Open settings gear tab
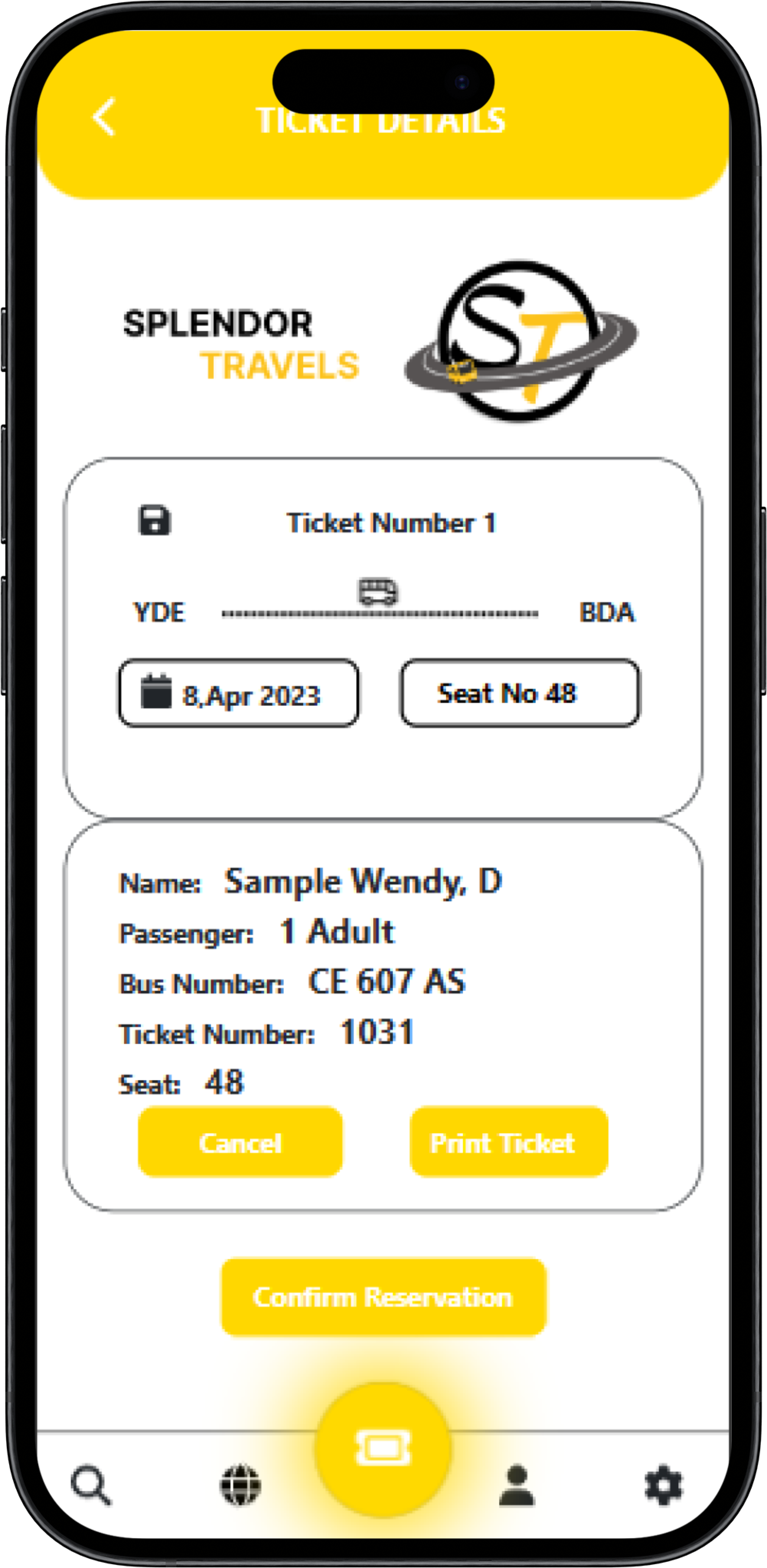Viewport: 767px width, 1568px height. (x=664, y=1485)
